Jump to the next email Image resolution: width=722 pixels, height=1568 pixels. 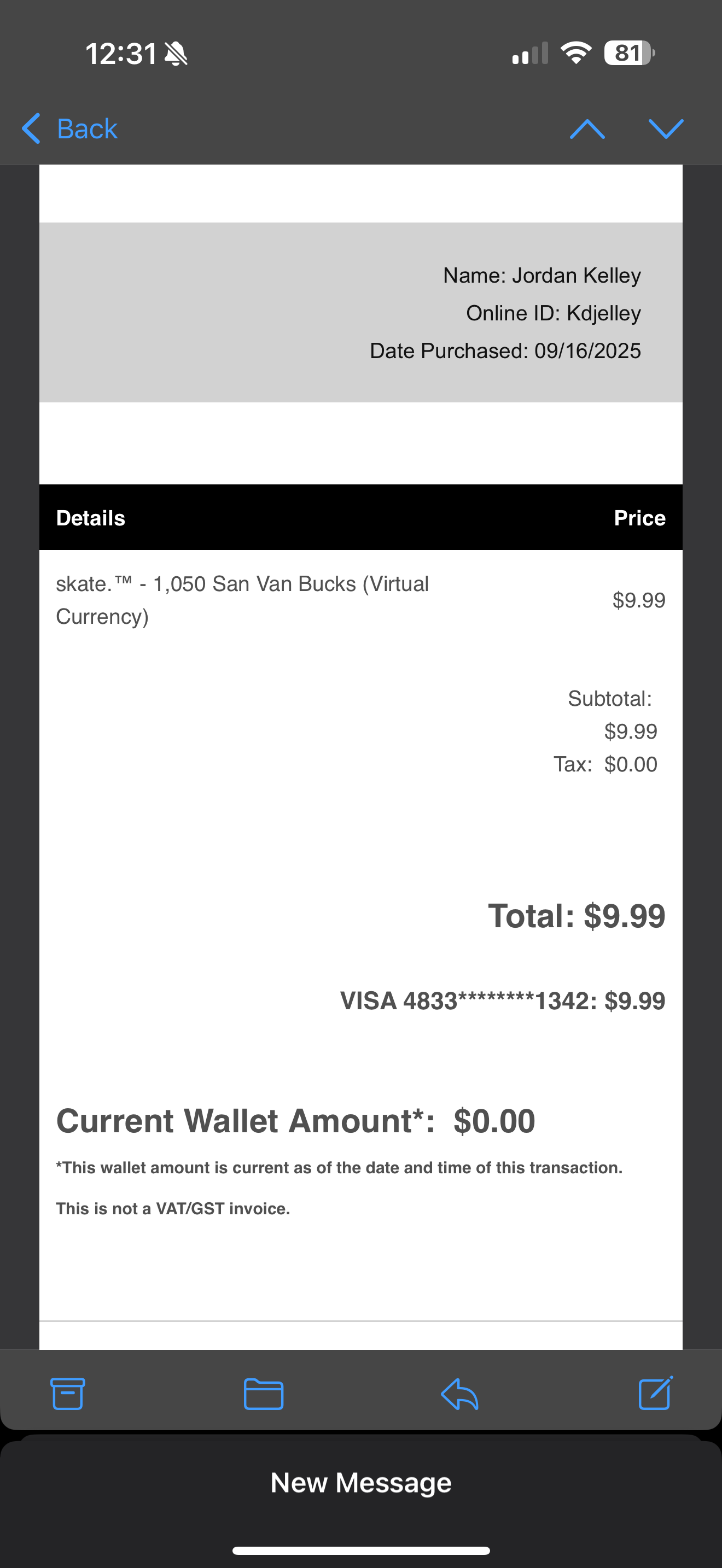point(666,128)
